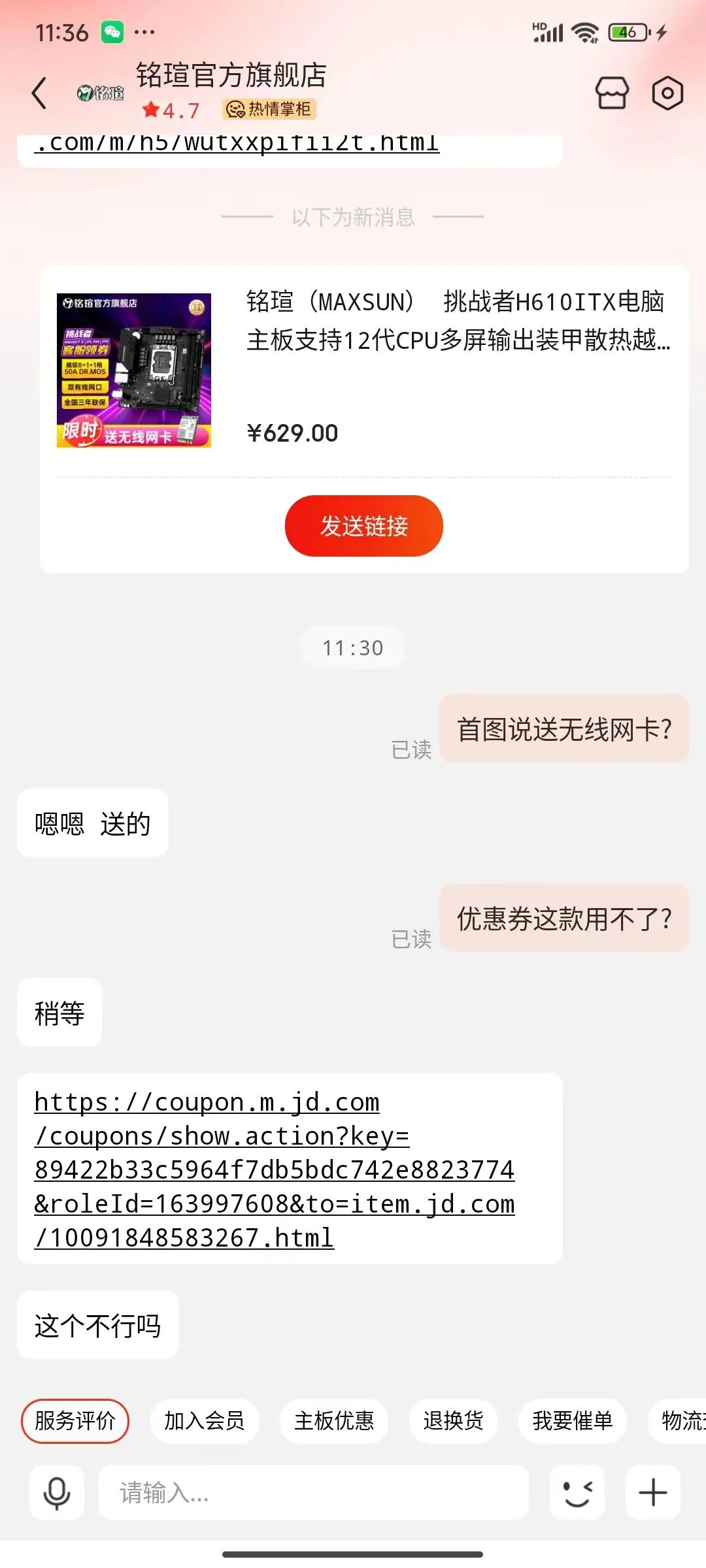The width and height of the screenshot is (706, 1568).
Task: Tap the microphone voice input icon
Action: tap(56, 1493)
